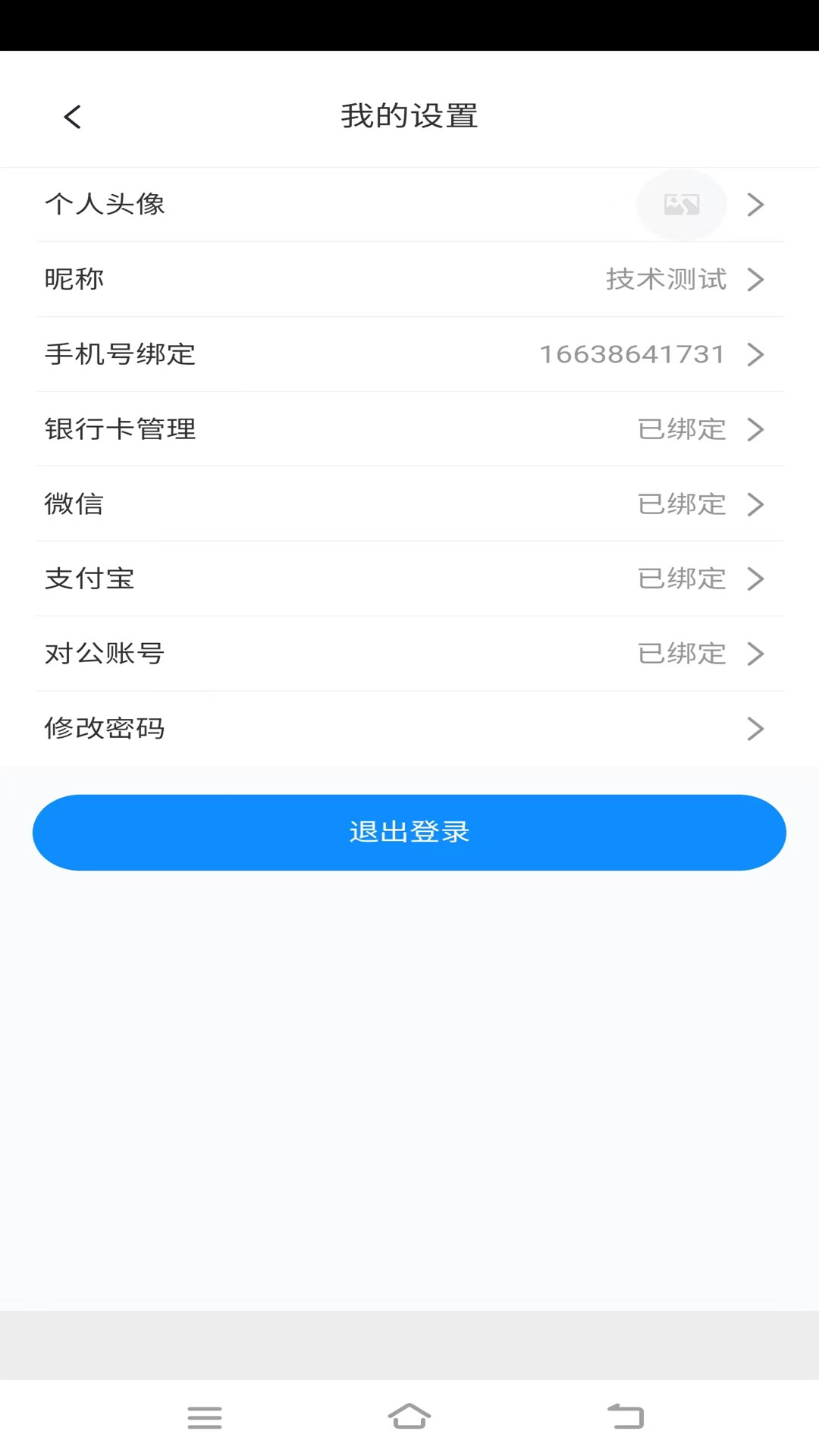819x1456 pixels.
Task: Open 手机号绑定 phone binding
Action: (x=409, y=354)
